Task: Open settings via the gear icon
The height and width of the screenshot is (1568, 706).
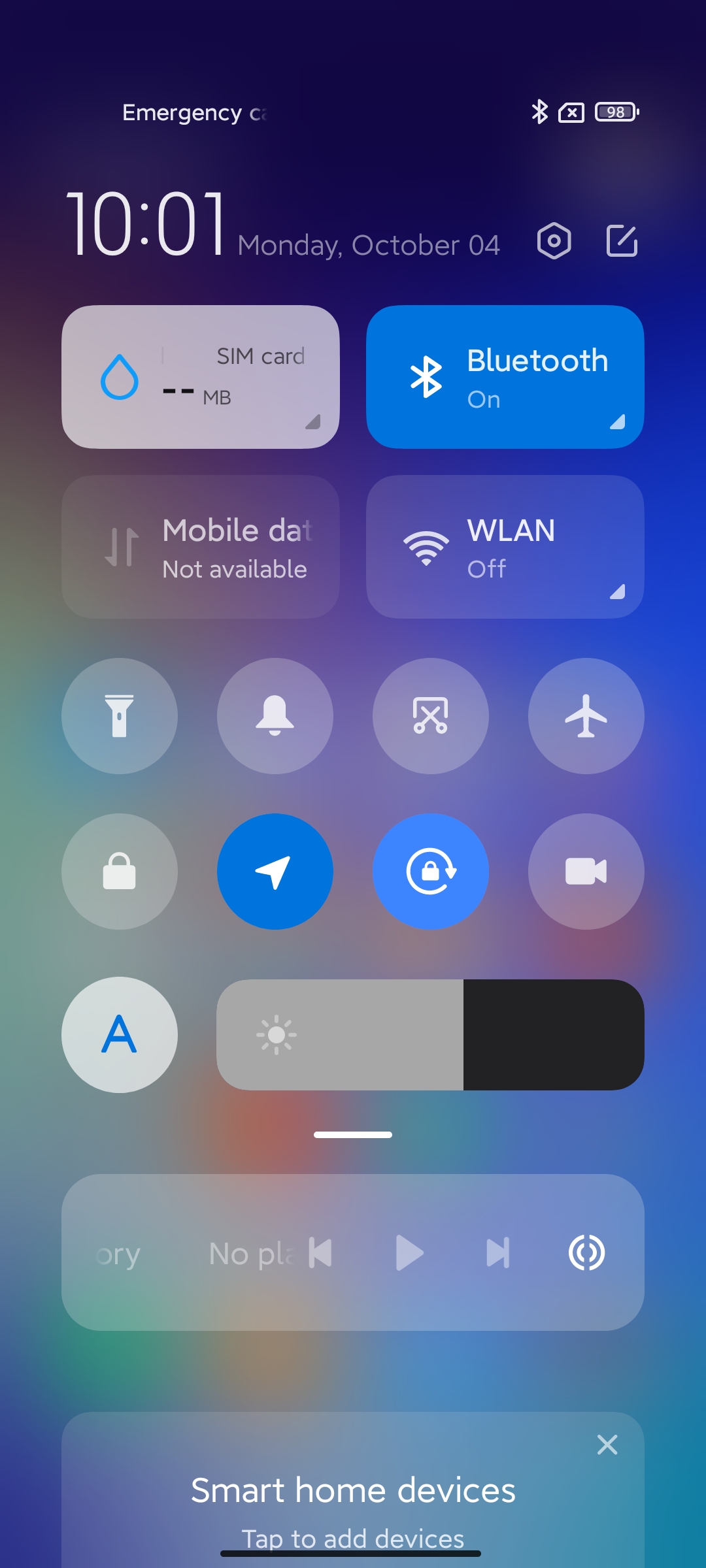Action: point(554,241)
